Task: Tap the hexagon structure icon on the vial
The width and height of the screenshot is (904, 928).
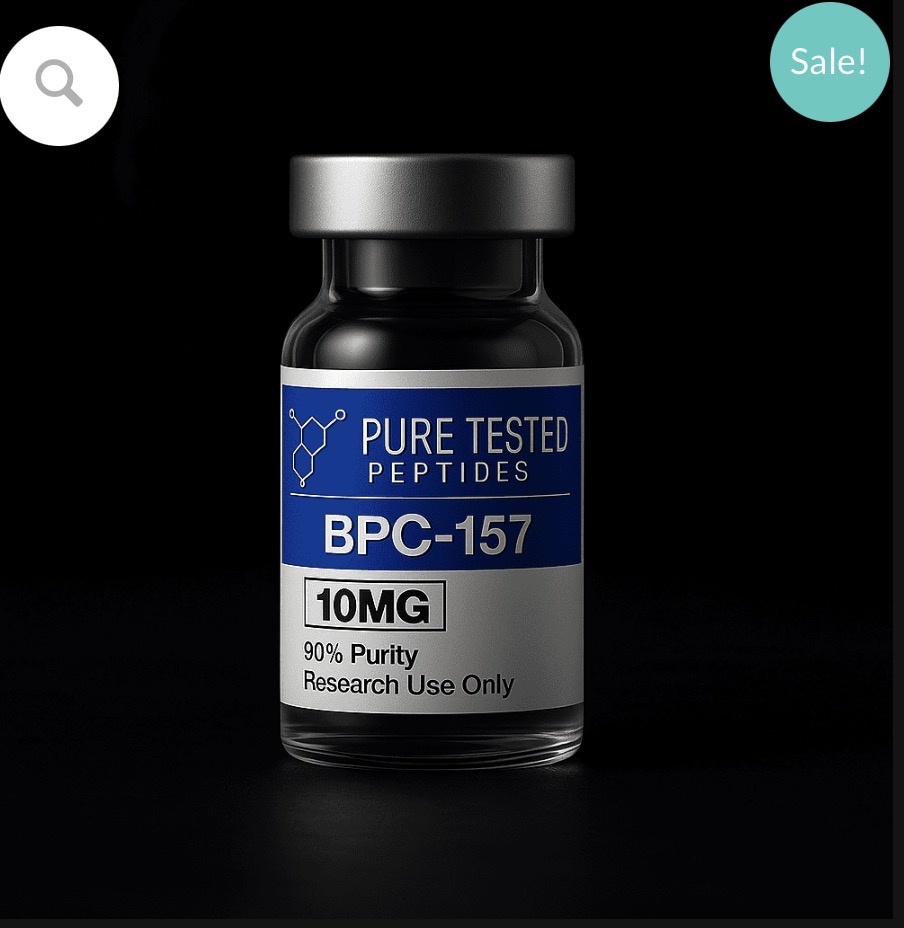Action: click(x=314, y=445)
